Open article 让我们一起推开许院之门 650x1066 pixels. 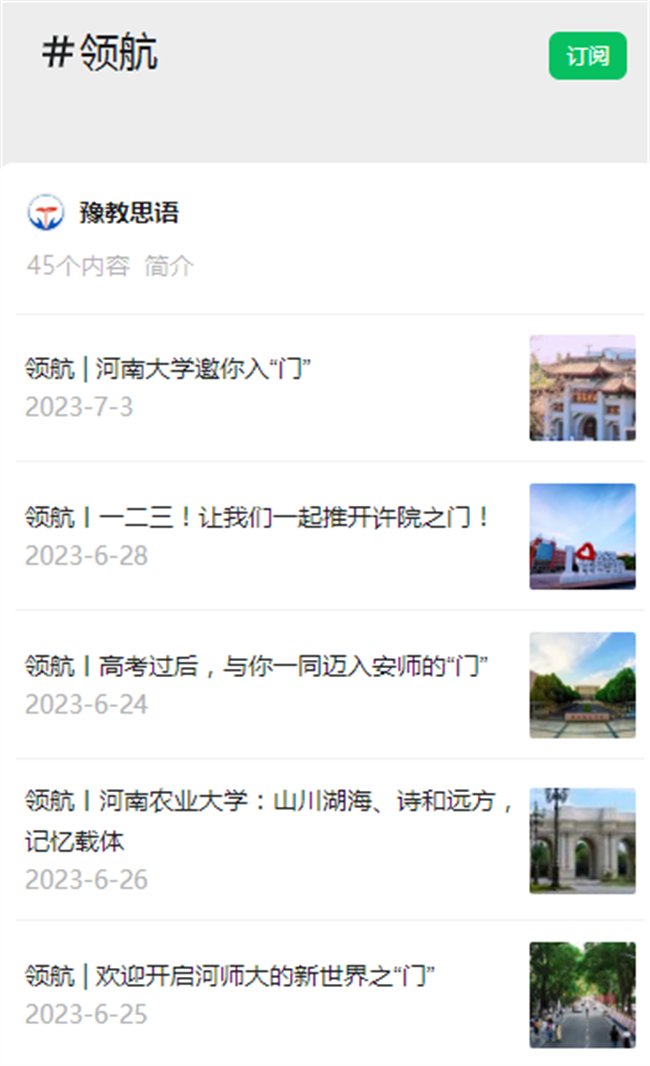pos(258,518)
